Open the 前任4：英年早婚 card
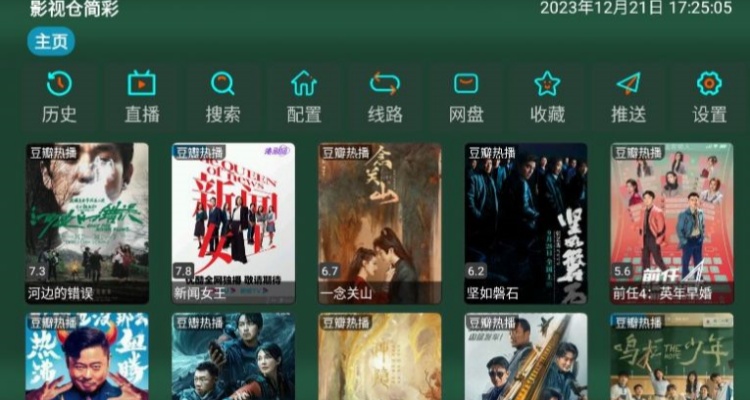 672,222
